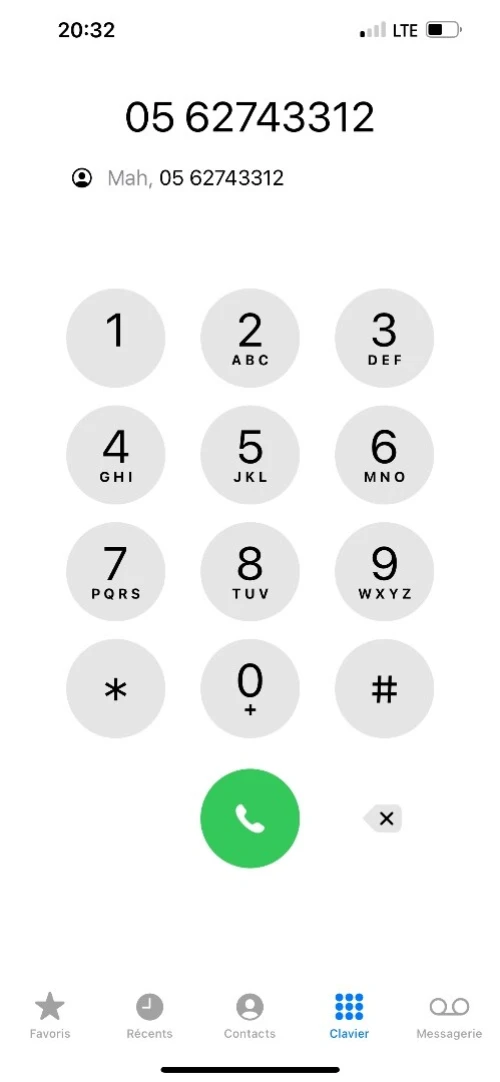Tap the 8 TUV key
Viewport: 500px width, 1082px height.
pyautogui.click(x=250, y=571)
